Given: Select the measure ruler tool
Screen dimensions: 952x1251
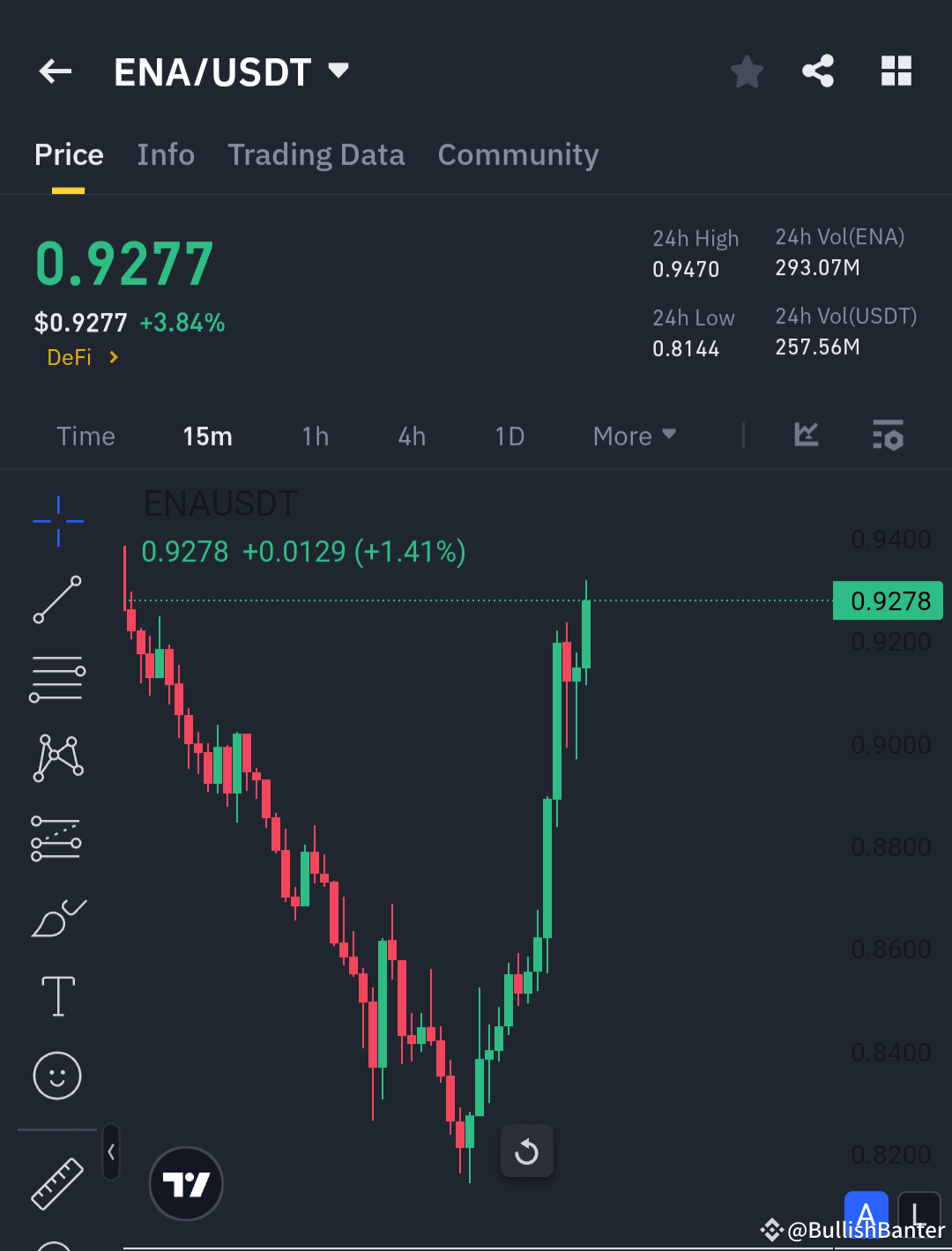Looking at the screenshot, I should pyautogui.click(x=56, y=1184).
